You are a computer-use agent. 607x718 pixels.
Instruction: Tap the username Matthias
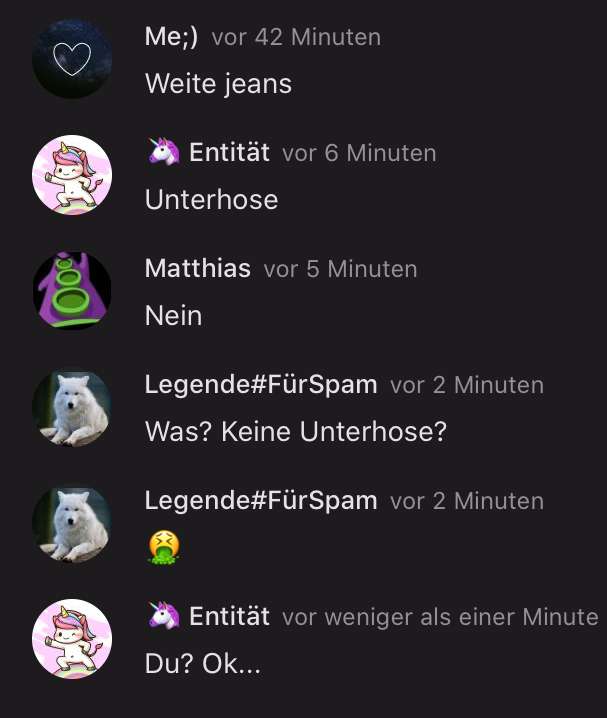point(198,269)
